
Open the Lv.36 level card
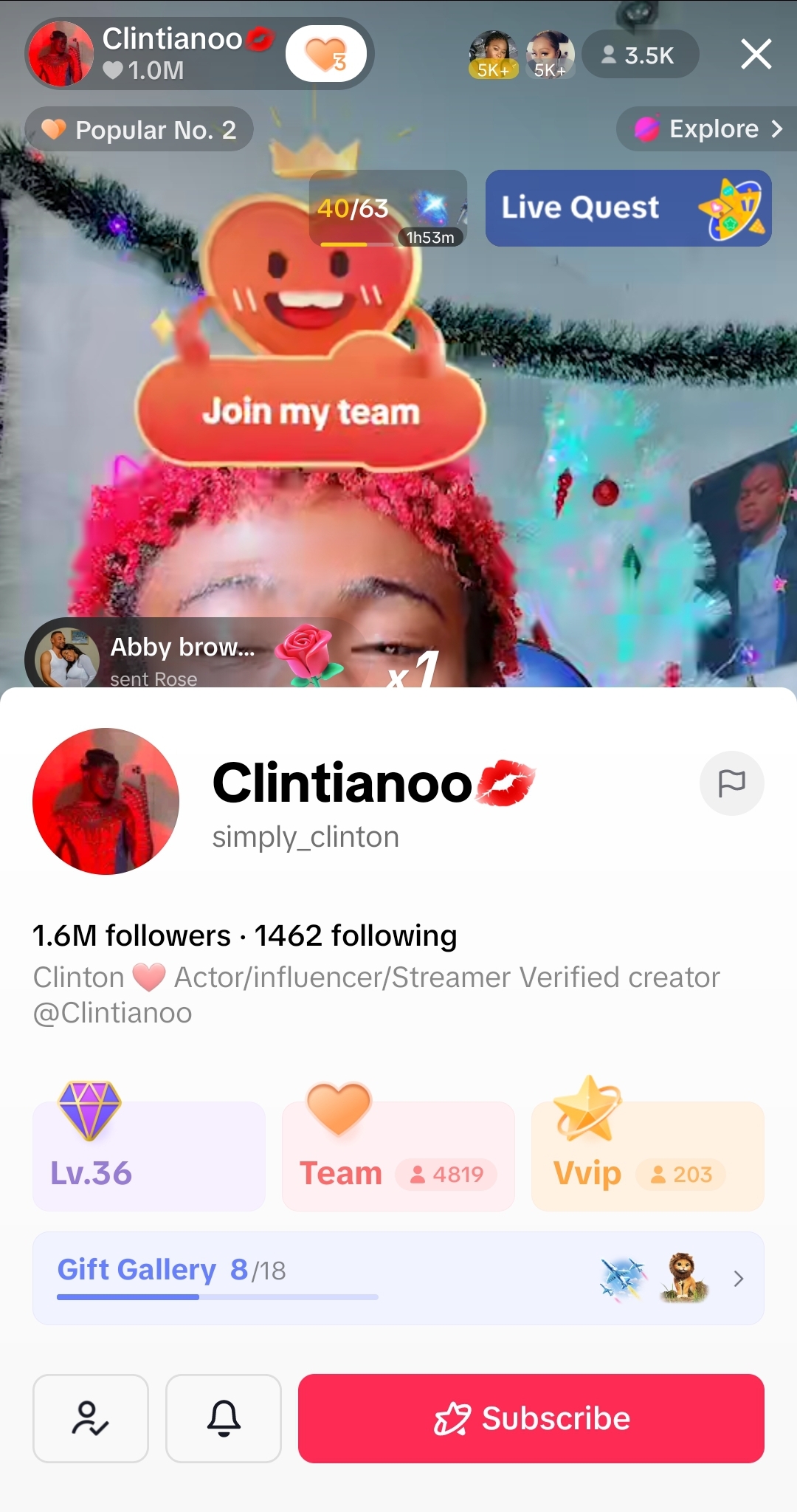[148, 1156]
